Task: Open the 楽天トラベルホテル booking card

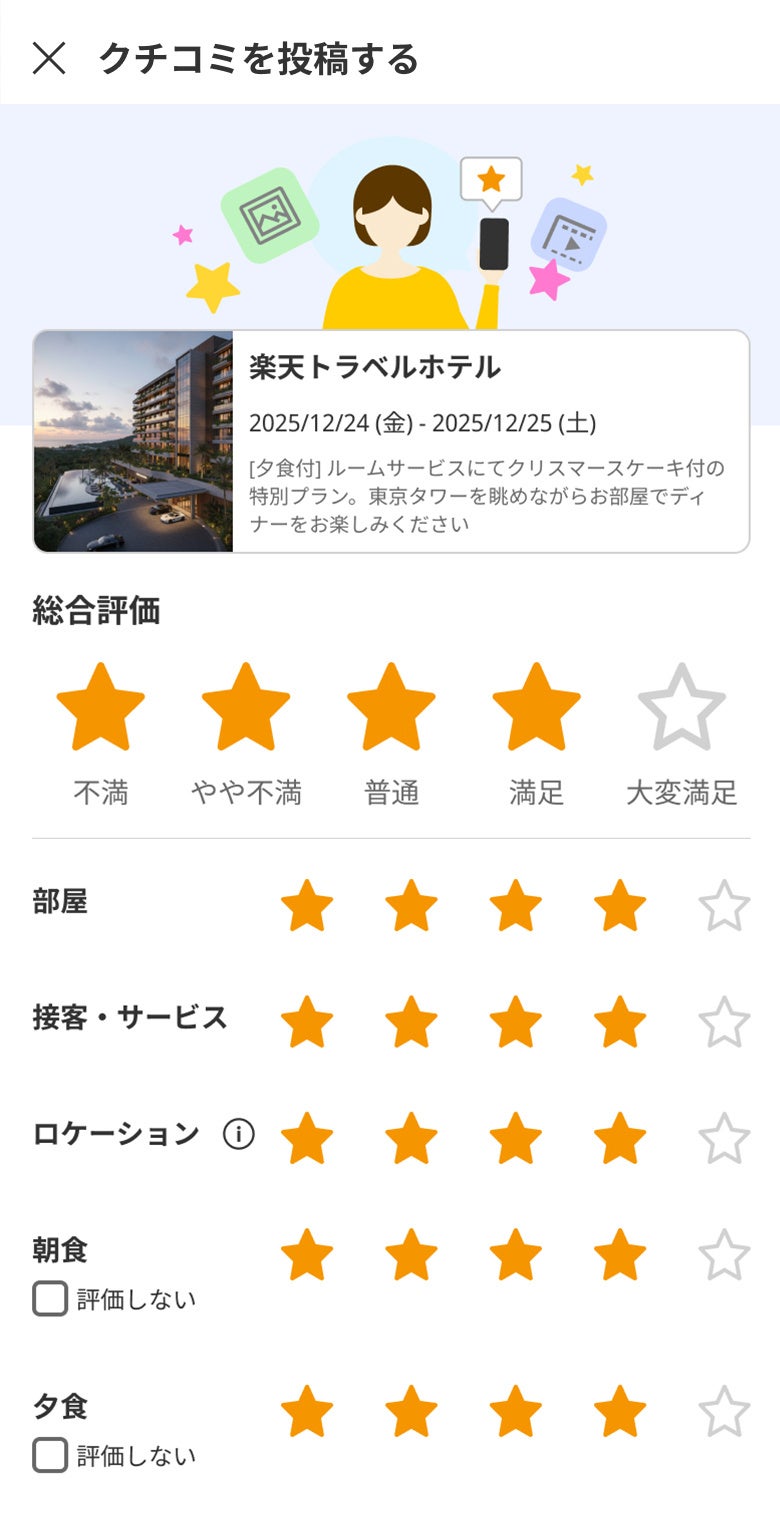Action: pos(391,441)
